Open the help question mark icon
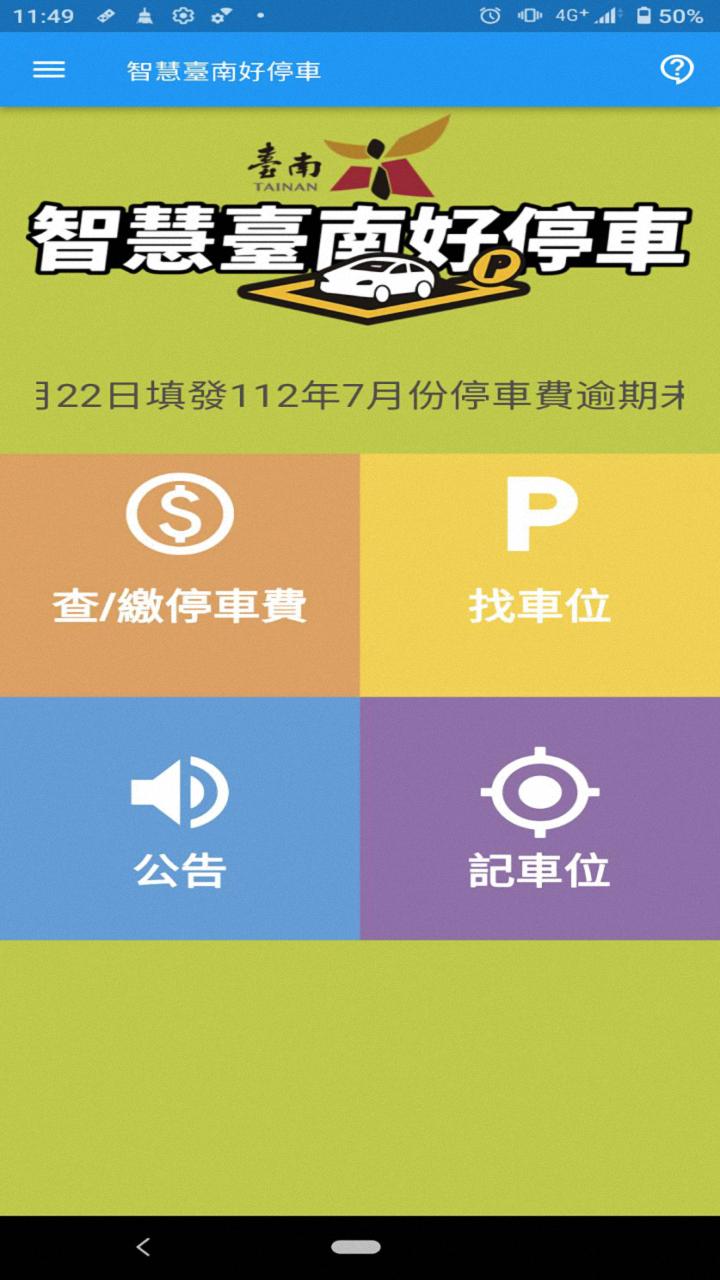This screenshot has width=720, height=1280. 677,70
